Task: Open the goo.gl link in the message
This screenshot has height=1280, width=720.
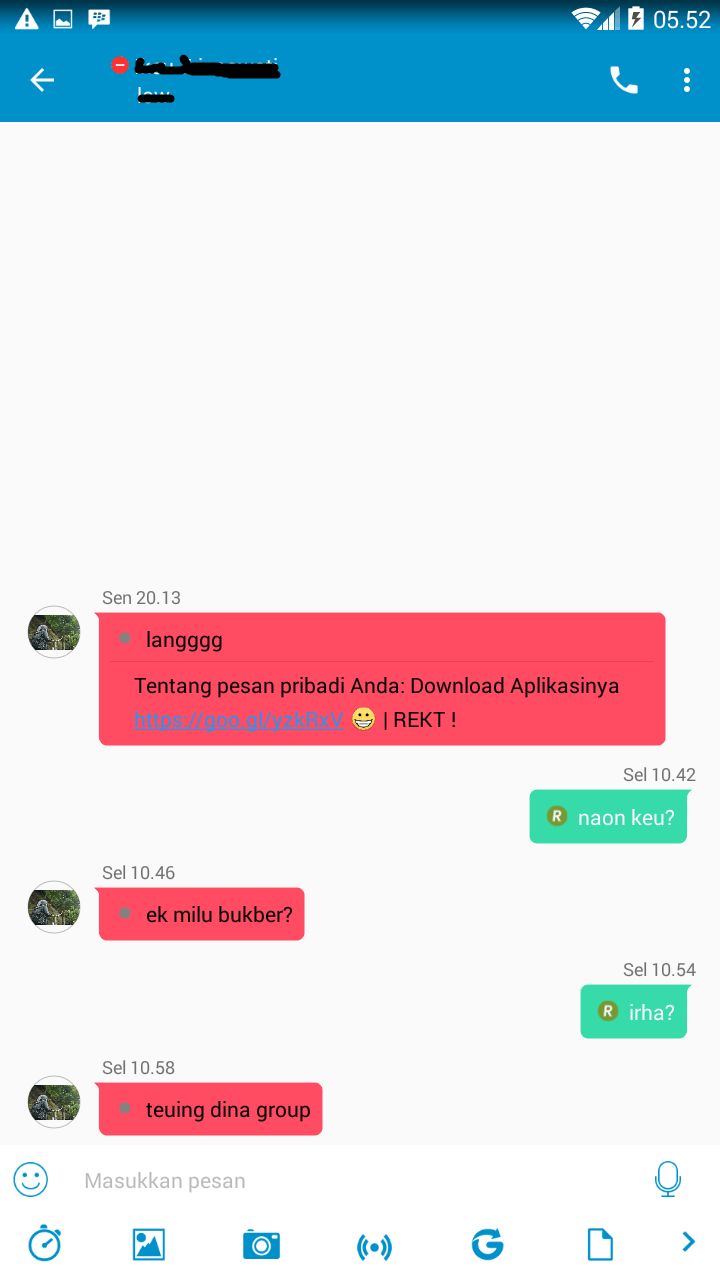Action: click(239, 720)
